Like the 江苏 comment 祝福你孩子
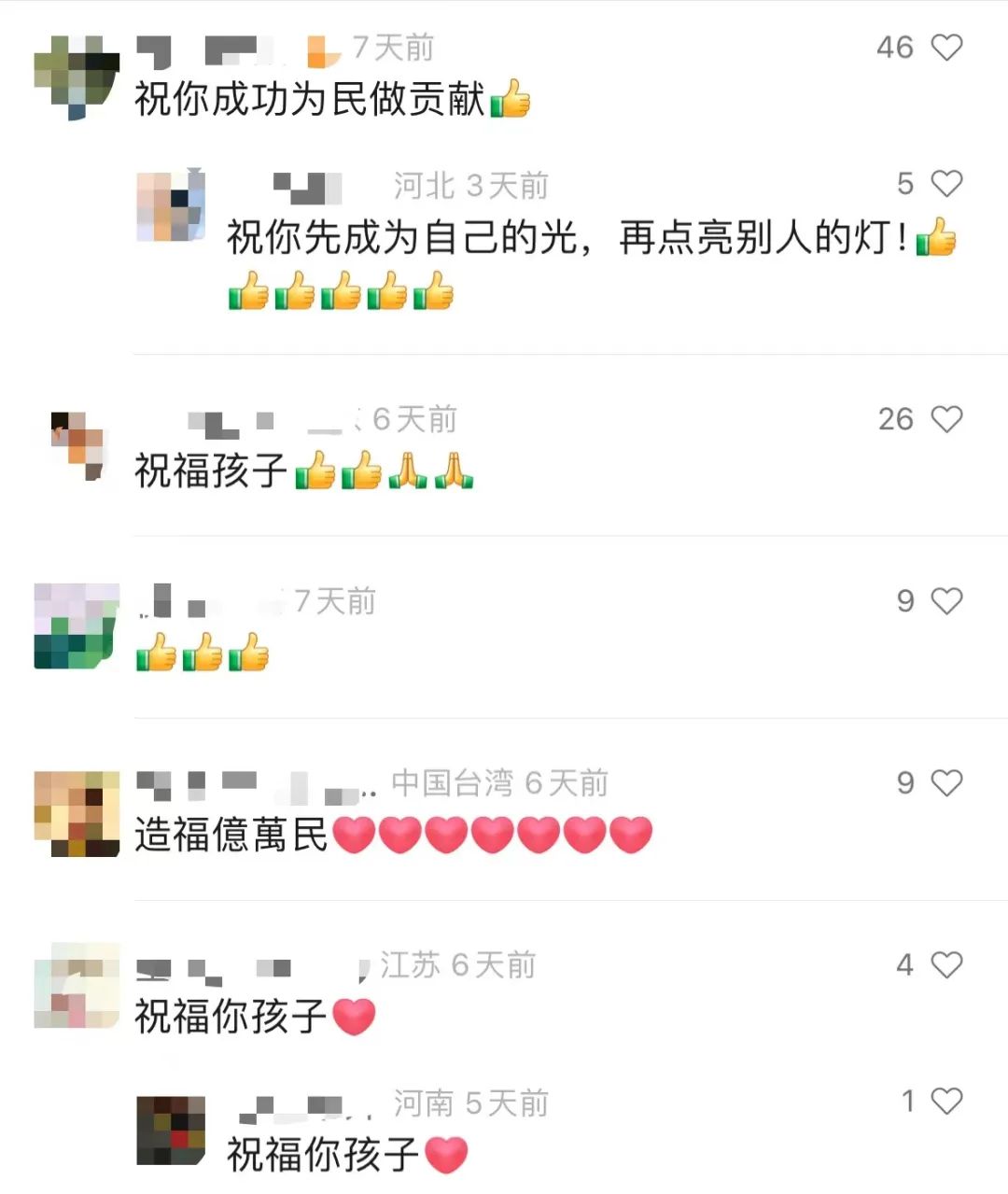 click(x=946, y=964)
